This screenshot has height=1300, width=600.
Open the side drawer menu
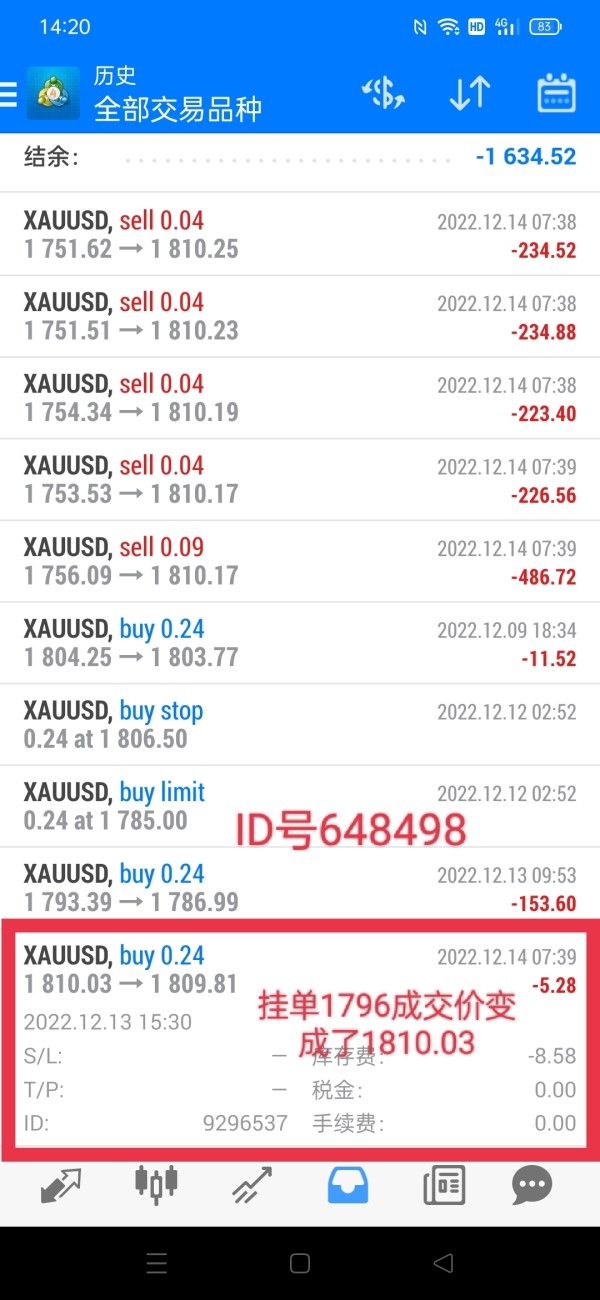(10, 94)
